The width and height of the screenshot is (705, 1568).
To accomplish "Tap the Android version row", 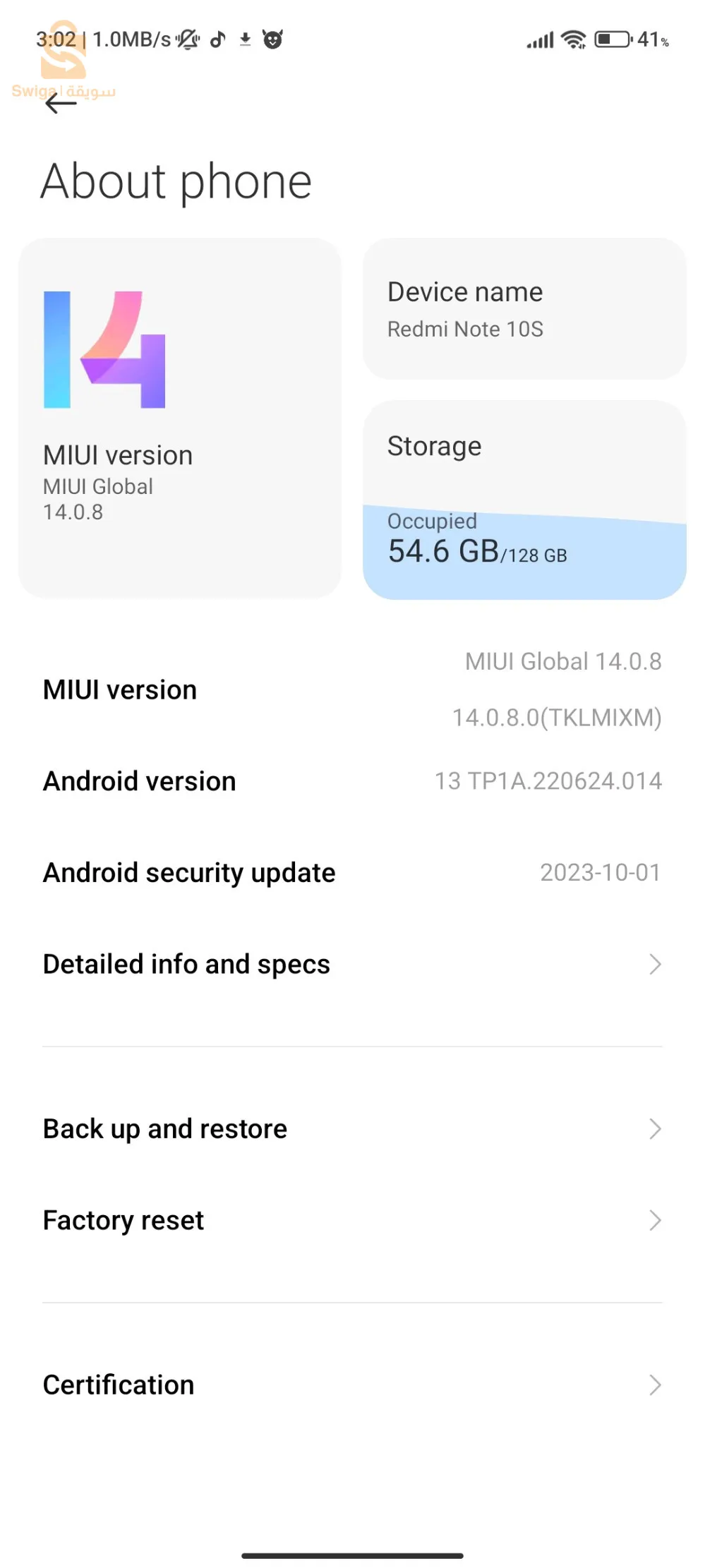I will pos(351,781).
